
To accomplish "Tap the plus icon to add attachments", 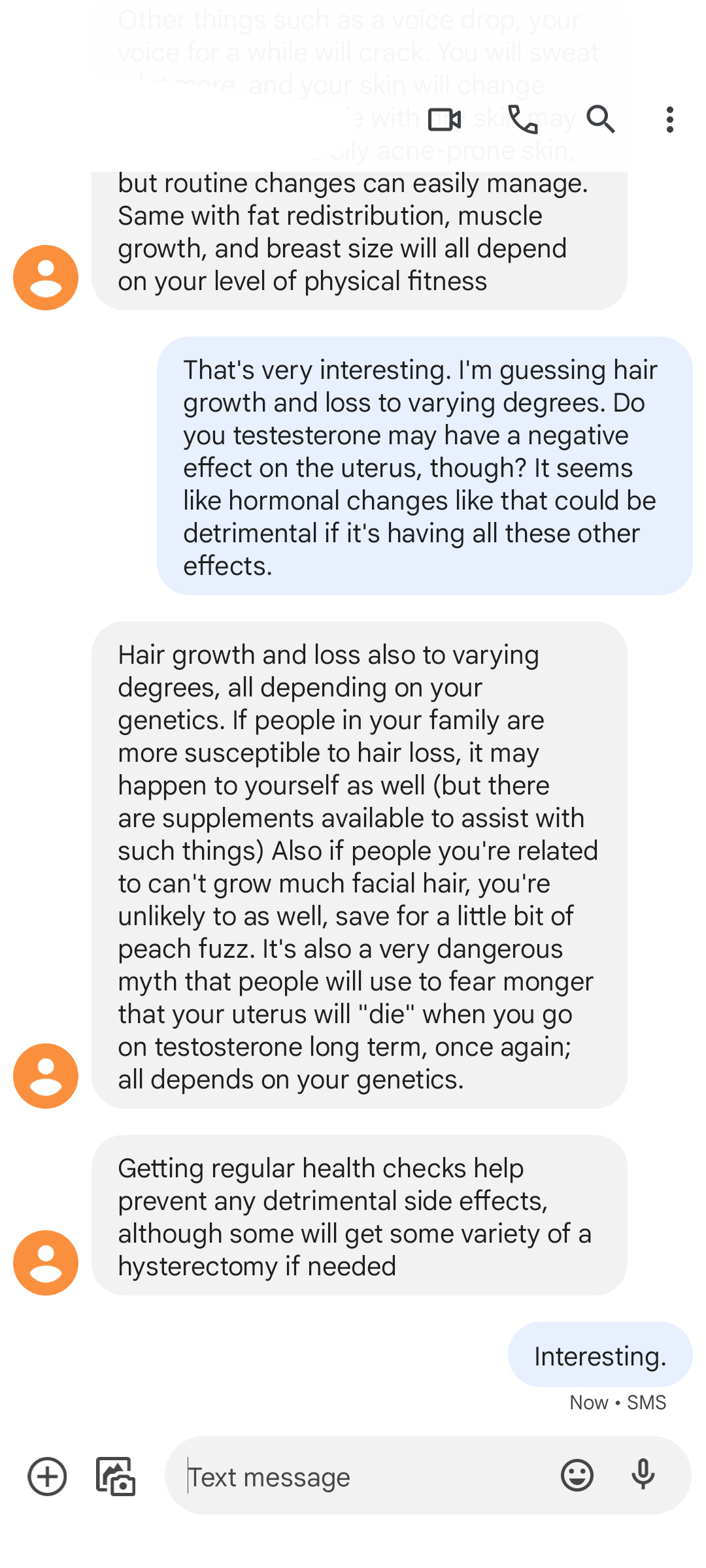I will (x=47, y=1476).
